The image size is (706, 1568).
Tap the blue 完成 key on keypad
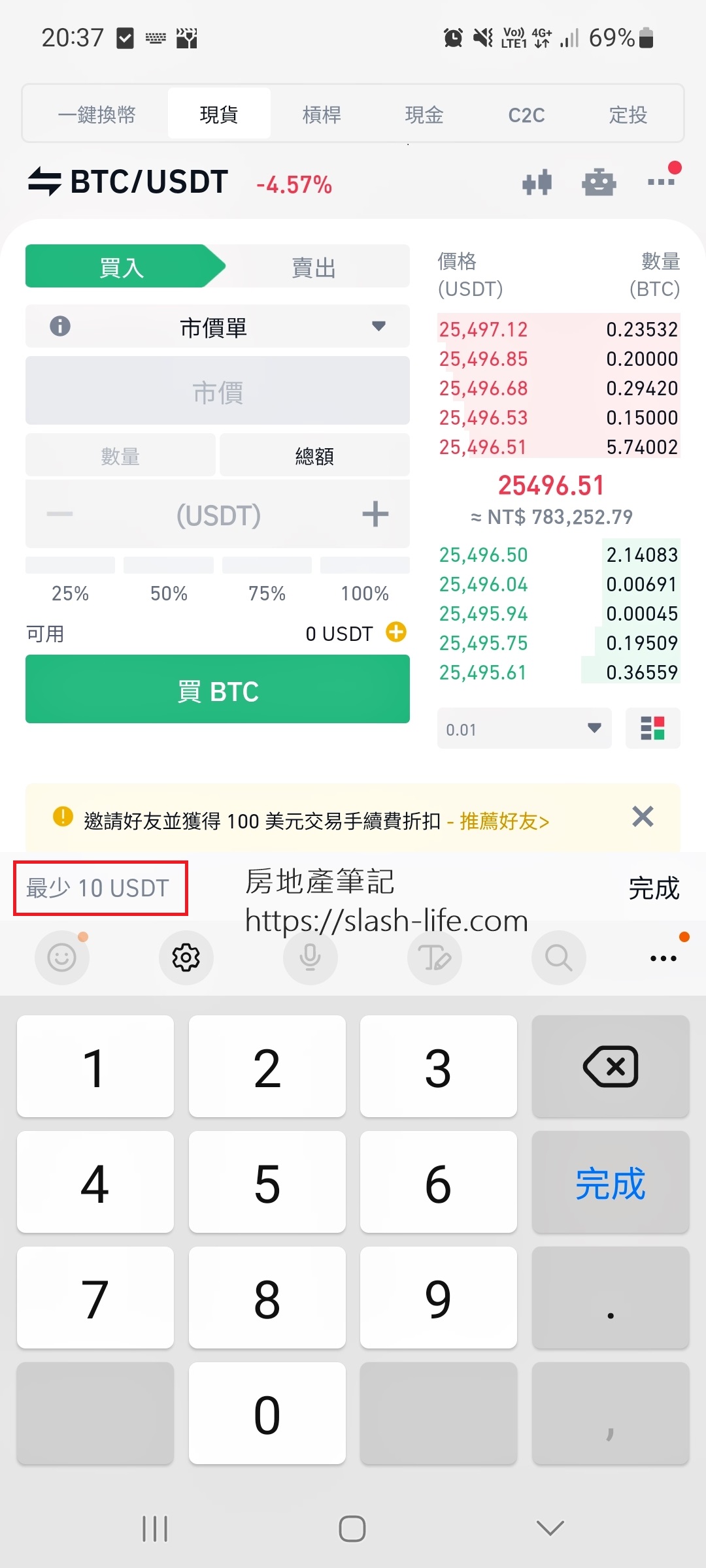611,1182
